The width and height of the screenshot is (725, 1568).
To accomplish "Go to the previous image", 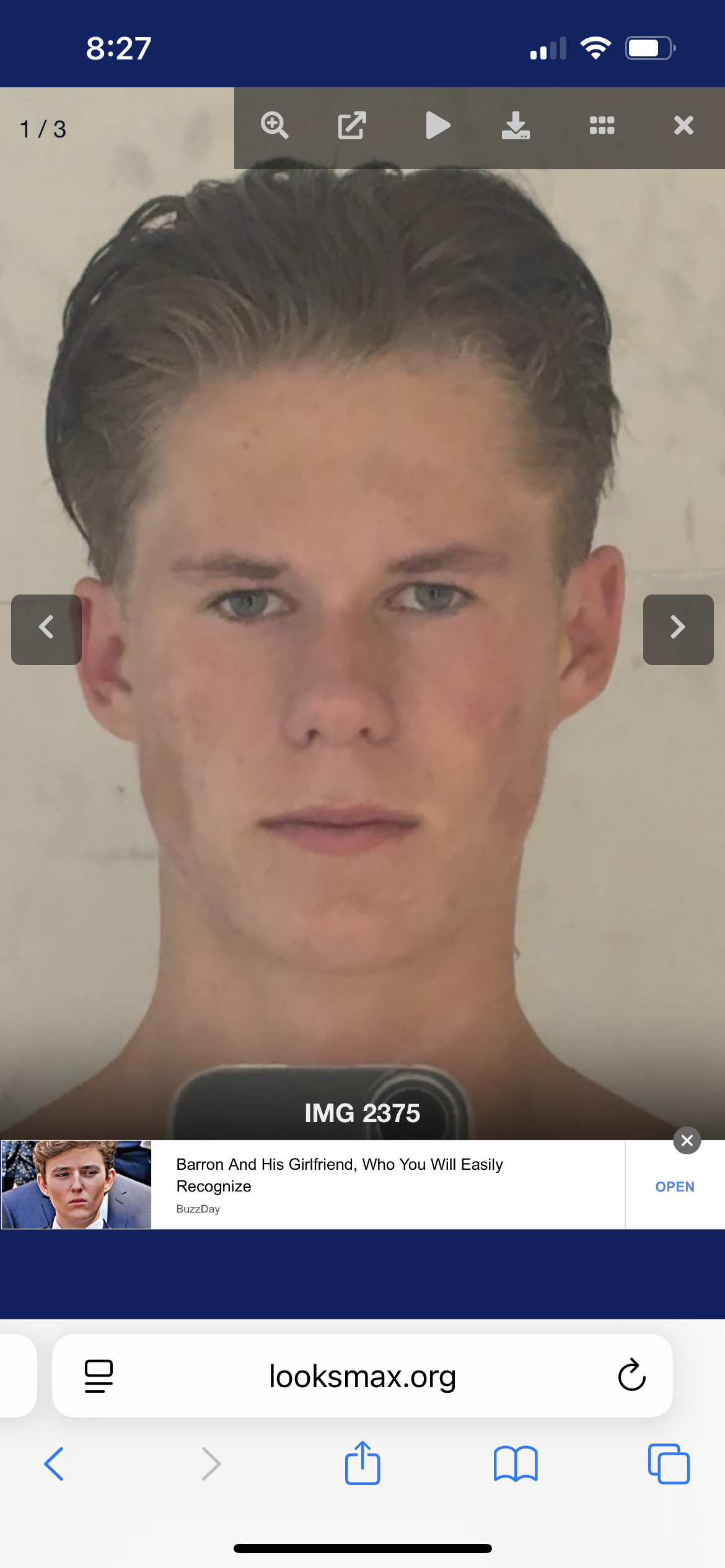I will [x=46, y=629].
